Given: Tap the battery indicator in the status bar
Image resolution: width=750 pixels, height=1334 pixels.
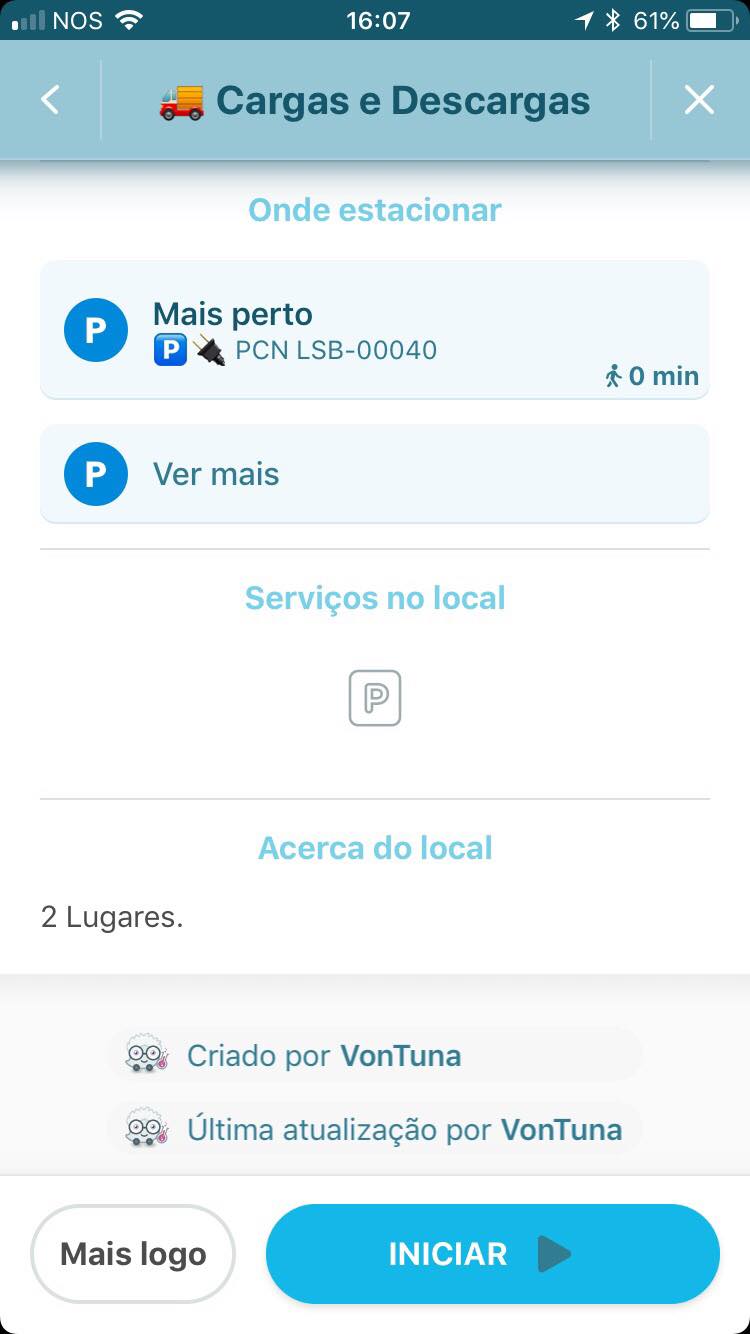Looking at the screenshot, I should 707,19.
